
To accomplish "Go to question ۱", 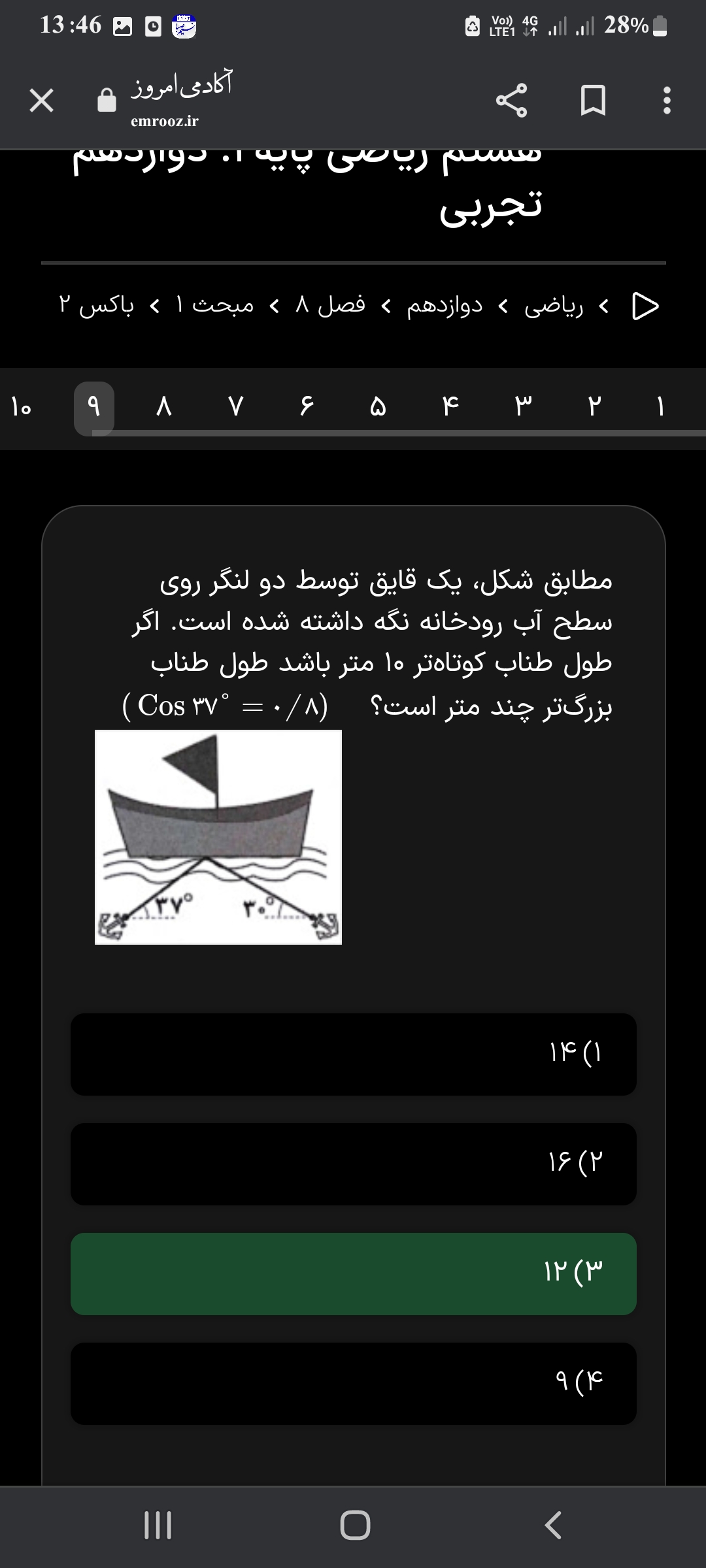I will (660, 407).
